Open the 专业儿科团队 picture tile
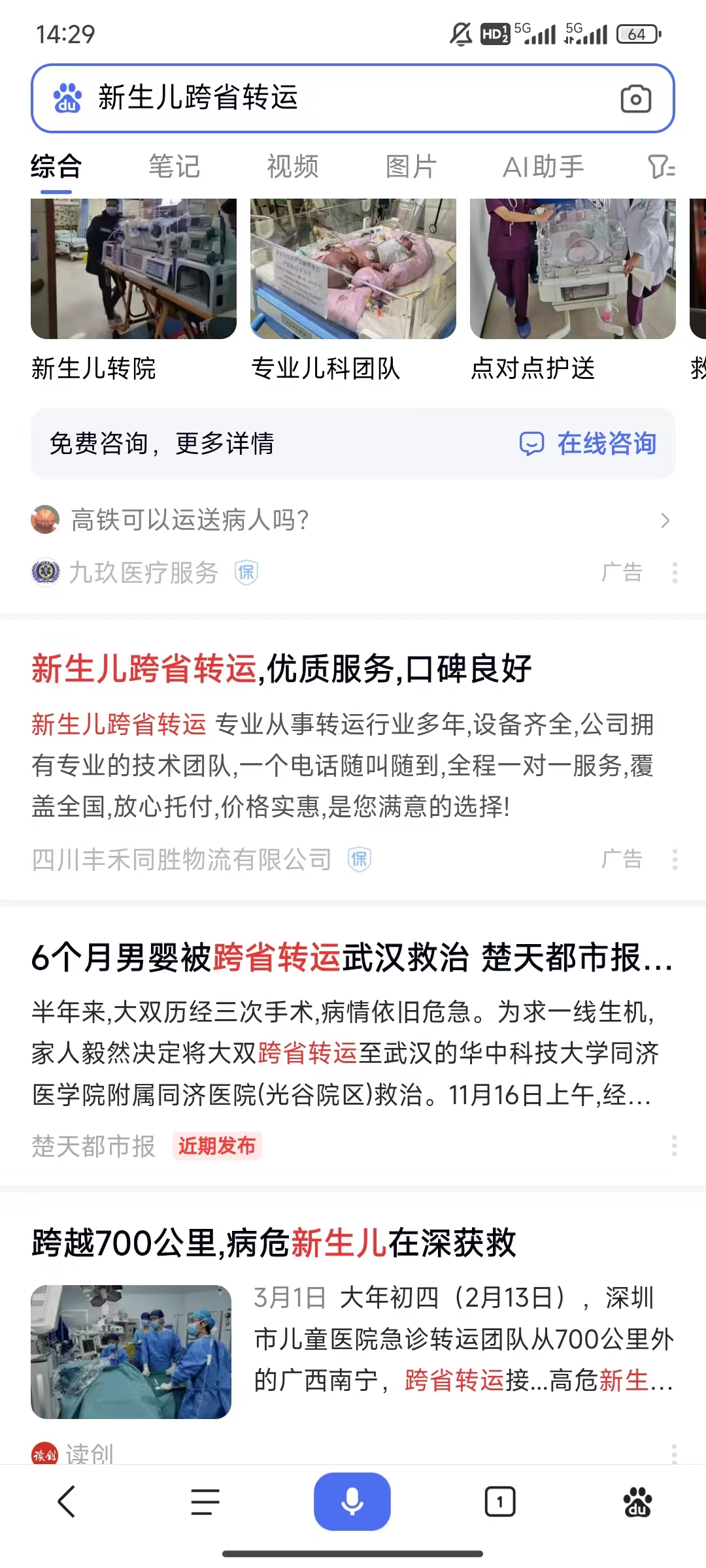 [x=353, y=269]
